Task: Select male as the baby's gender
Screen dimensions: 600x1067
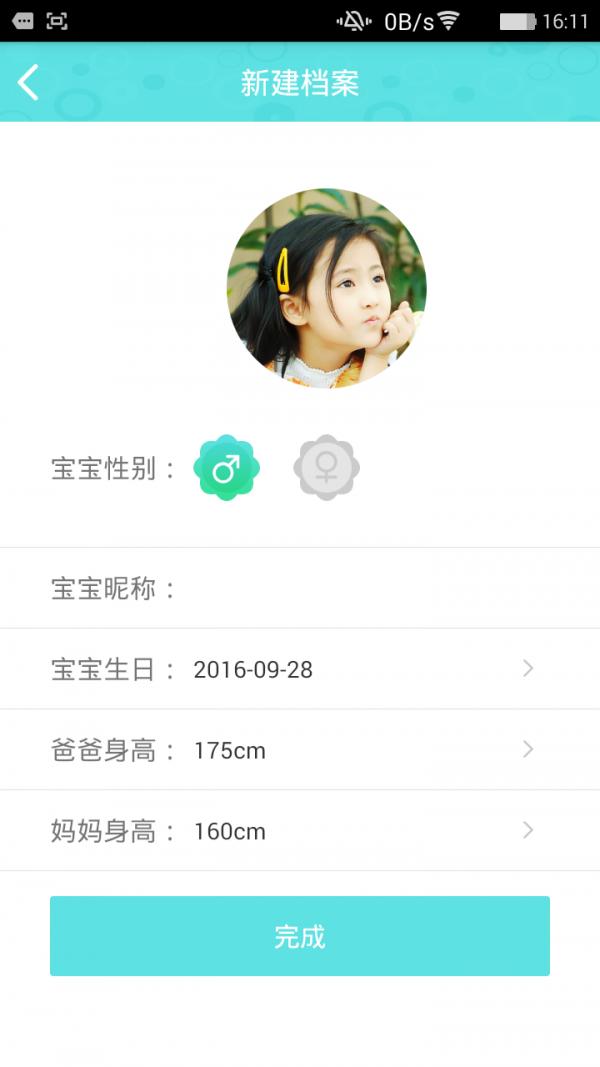Action: coord(227,467)
